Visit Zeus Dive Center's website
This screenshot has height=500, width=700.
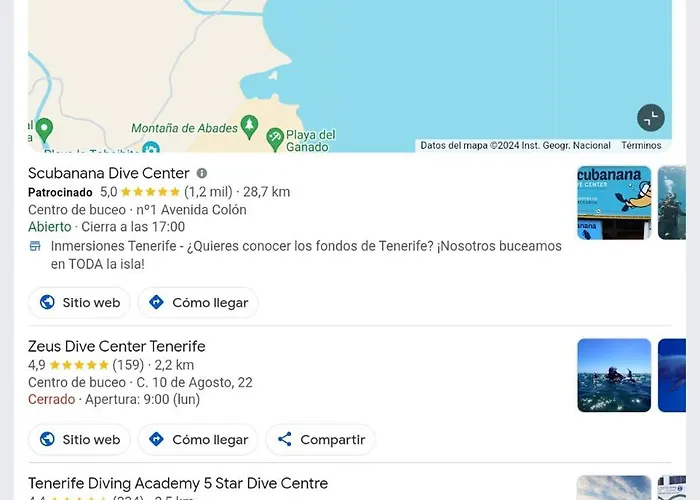79,439
